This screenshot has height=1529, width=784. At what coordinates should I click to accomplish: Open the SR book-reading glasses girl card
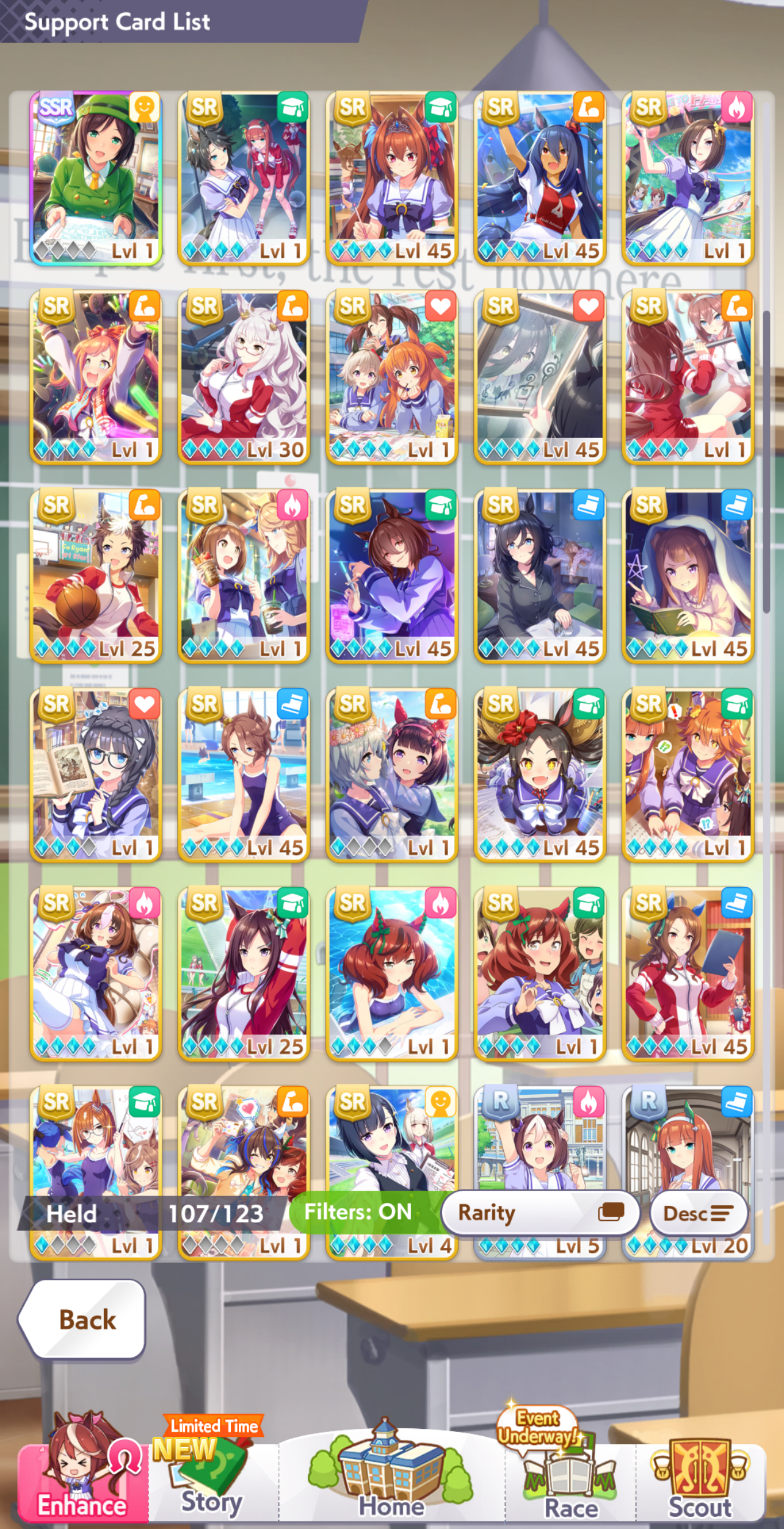pos(95,774)
